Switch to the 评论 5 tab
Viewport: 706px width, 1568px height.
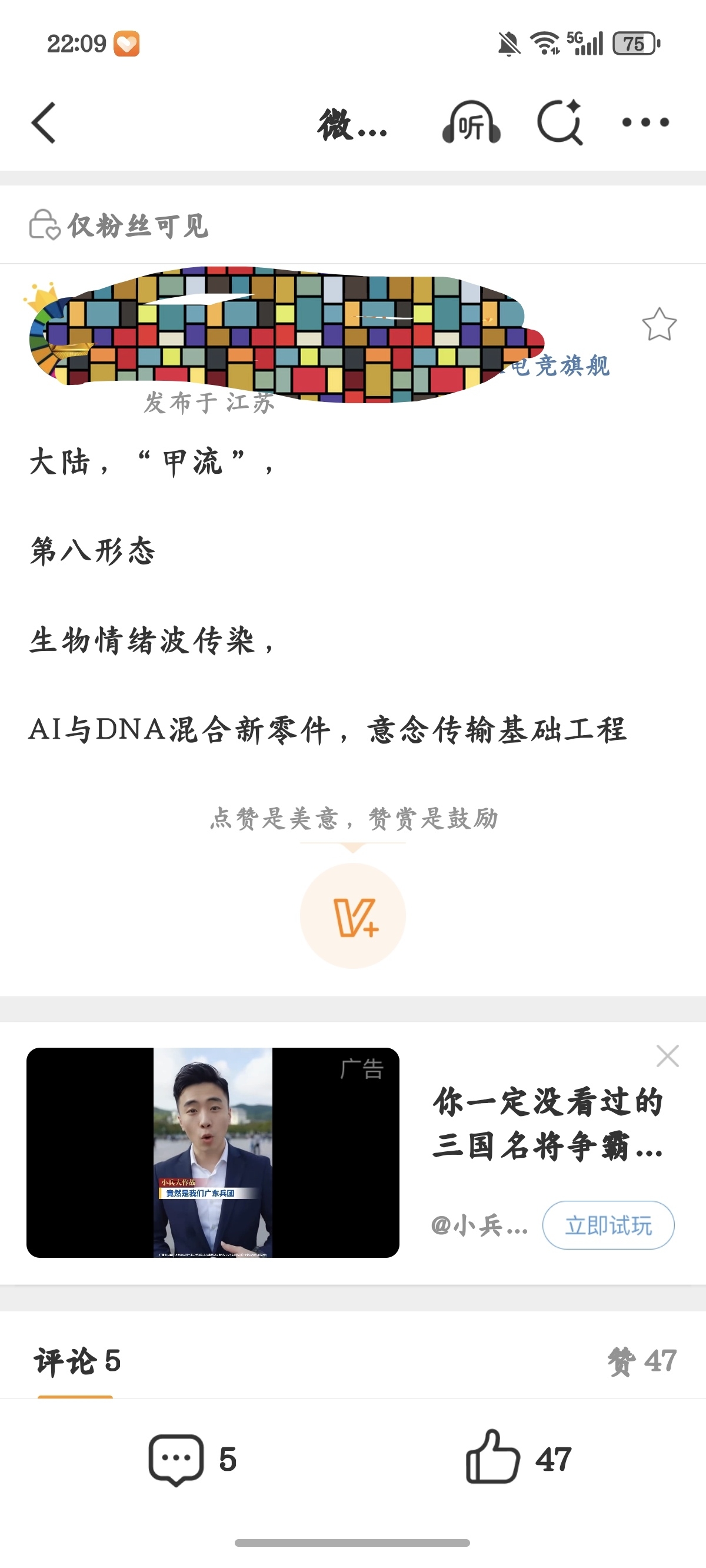pos(76,1361)
